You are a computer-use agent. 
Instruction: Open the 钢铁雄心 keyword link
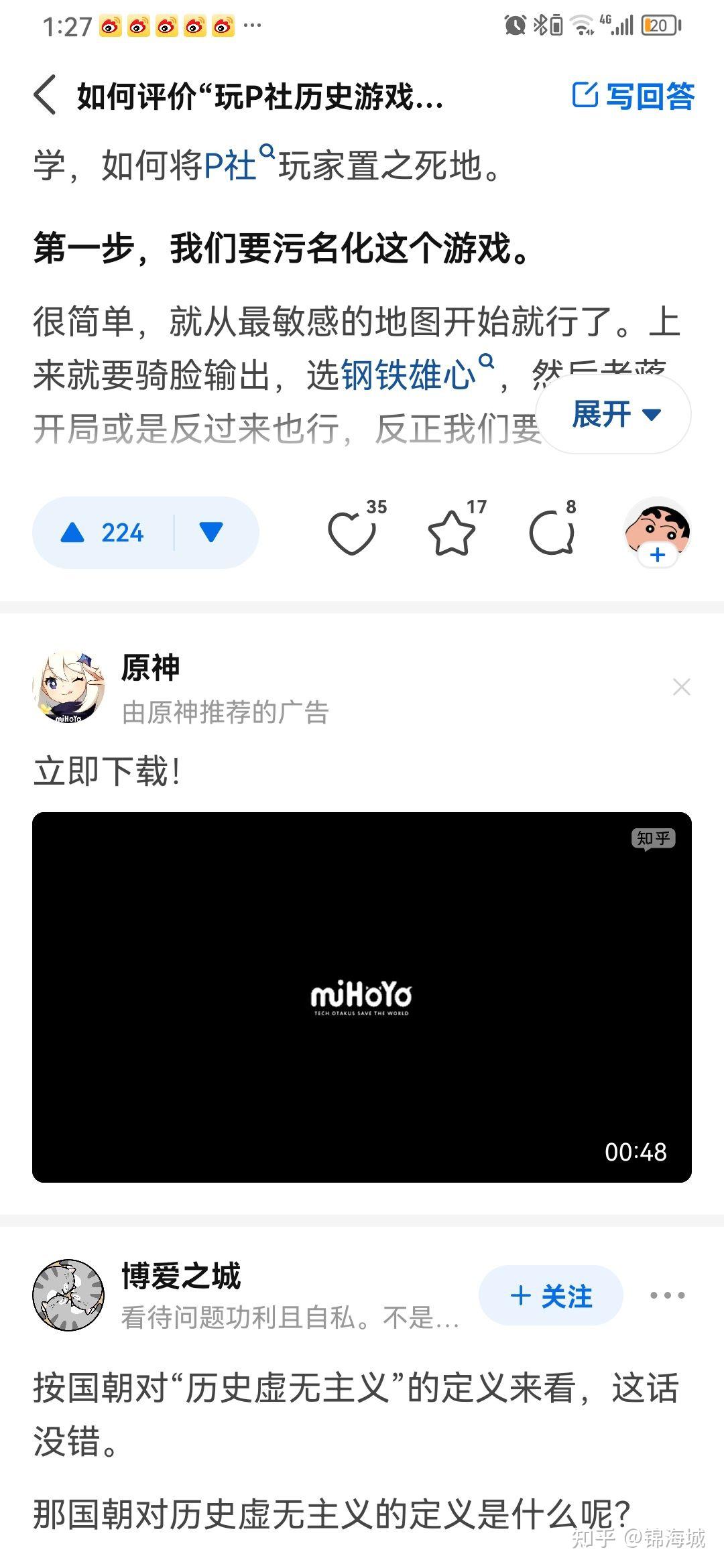408,375
